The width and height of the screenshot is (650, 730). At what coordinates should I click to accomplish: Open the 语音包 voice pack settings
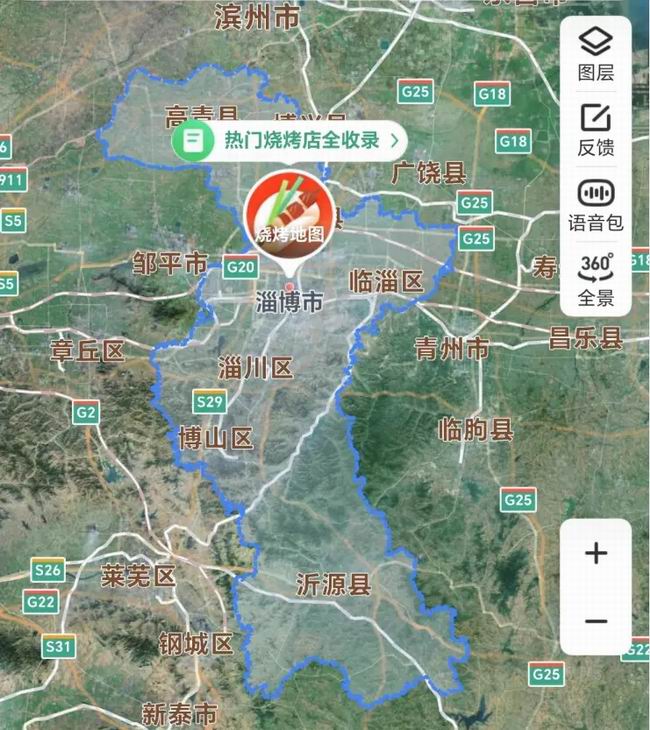click(596, 205)
